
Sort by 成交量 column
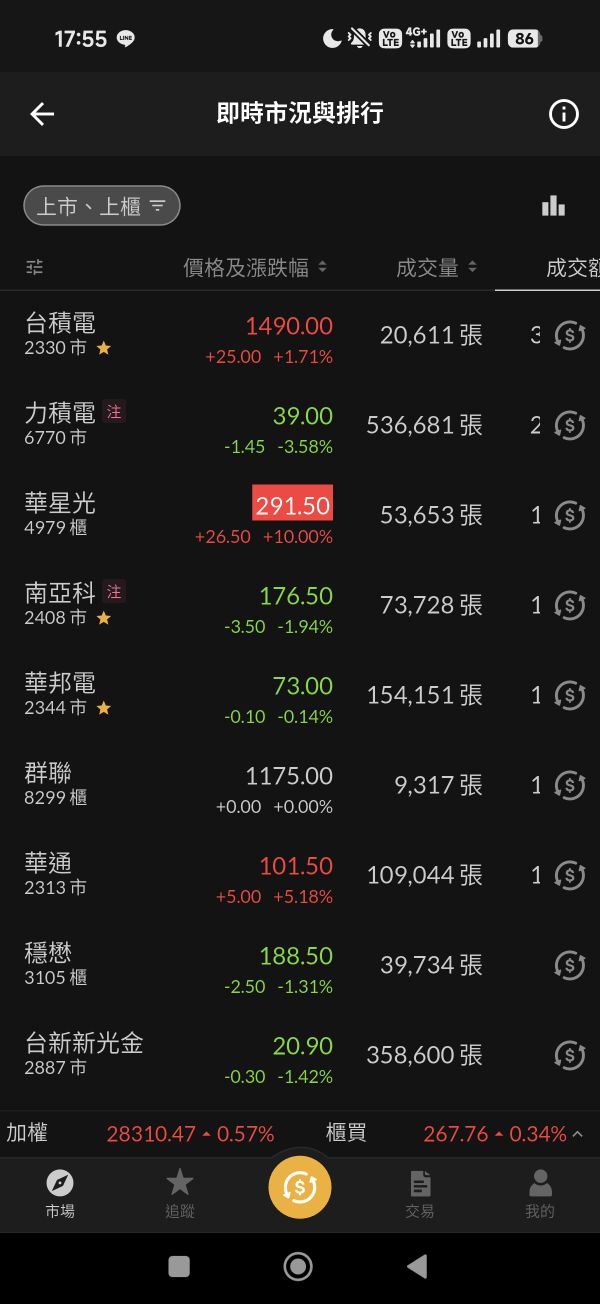click(x=436, y=267)
